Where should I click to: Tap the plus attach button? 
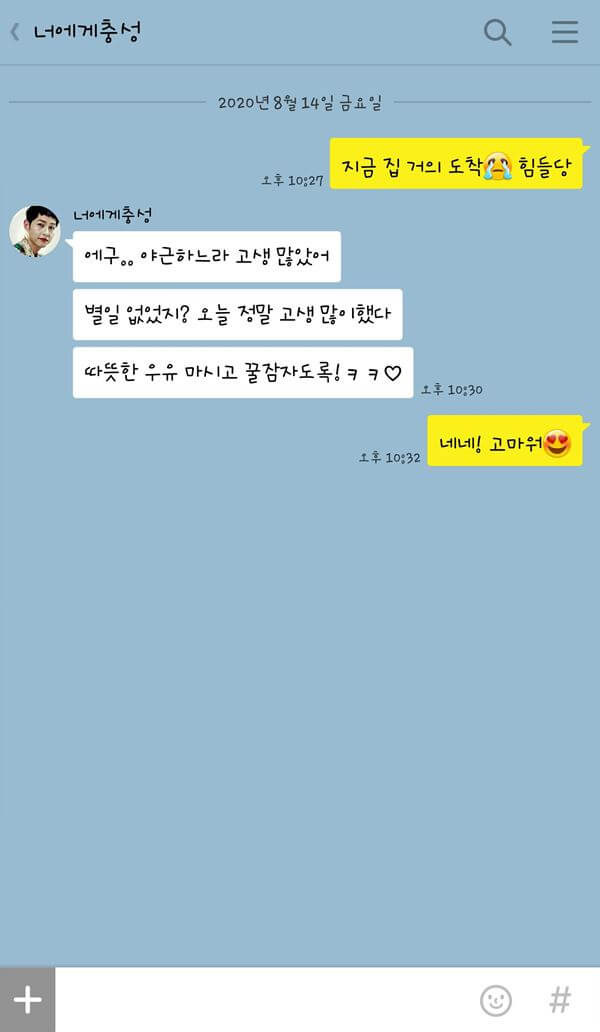click(27, 1000)
